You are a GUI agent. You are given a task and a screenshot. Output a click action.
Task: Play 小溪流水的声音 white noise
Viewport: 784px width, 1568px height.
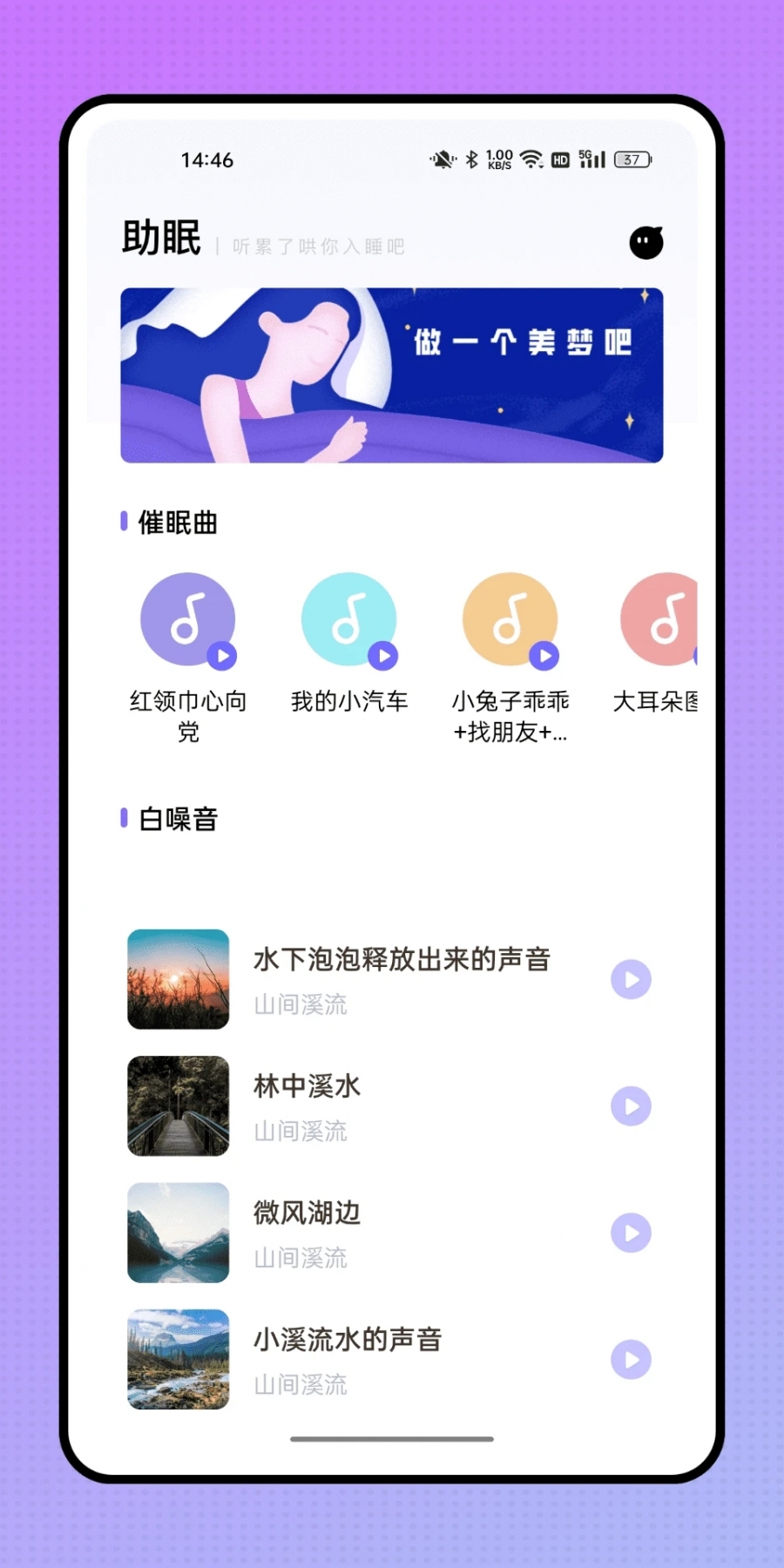click(x=631, y=1360)
